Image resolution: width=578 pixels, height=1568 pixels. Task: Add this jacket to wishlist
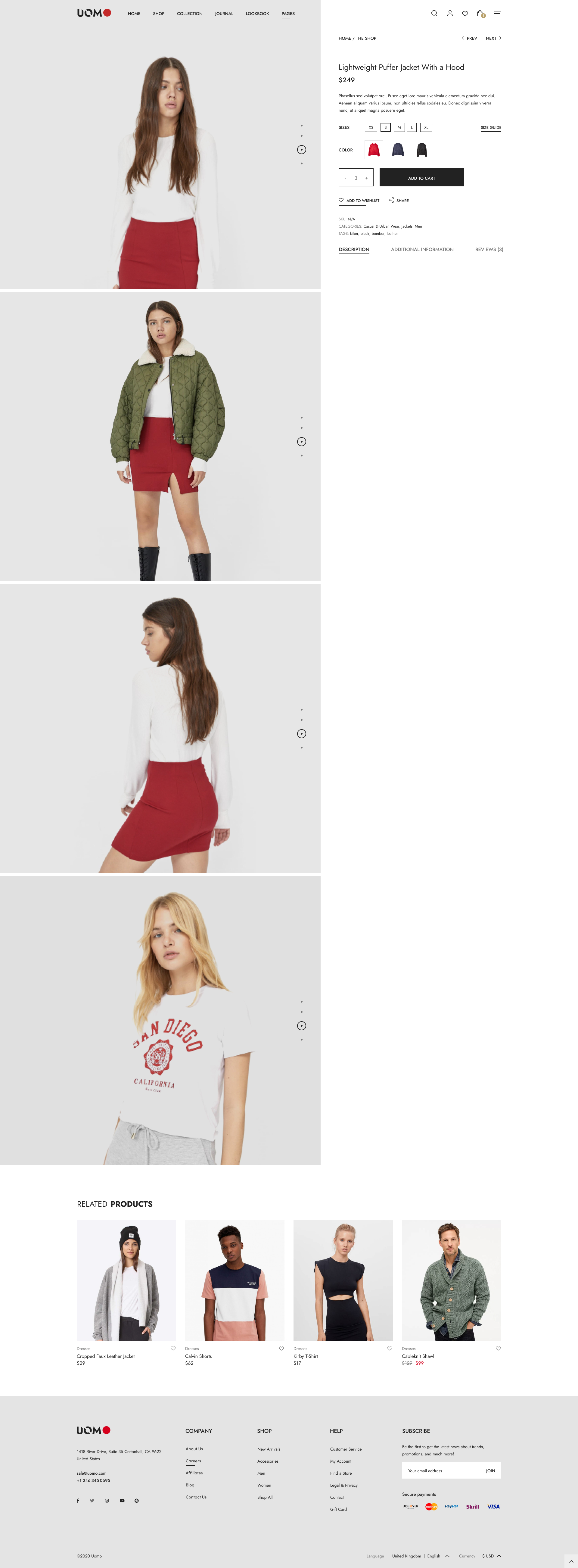click(359, 200)
